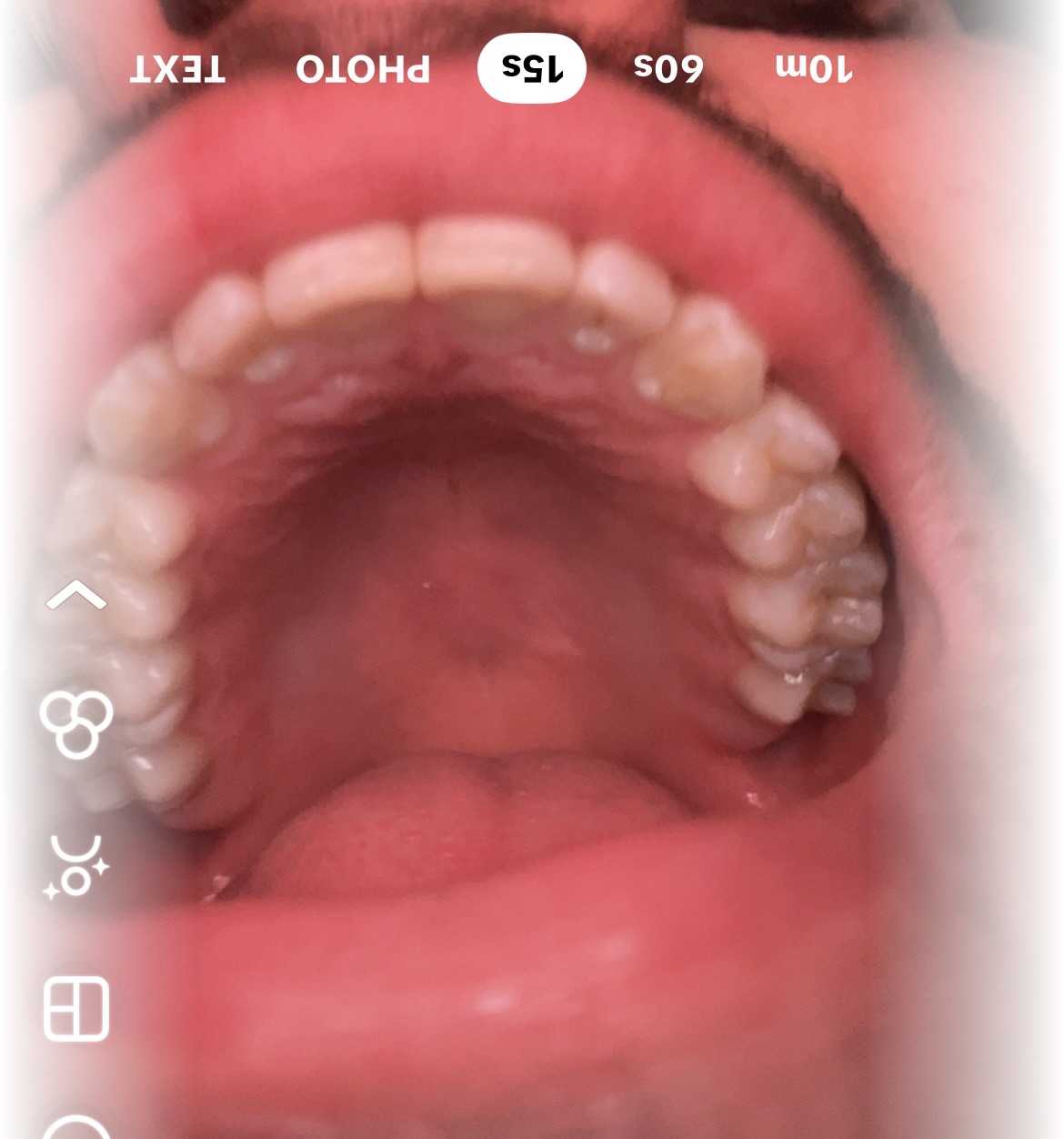Select the 15s recording length
This screenshot has height=1139, width=1064.
click(x=532, y=68)
